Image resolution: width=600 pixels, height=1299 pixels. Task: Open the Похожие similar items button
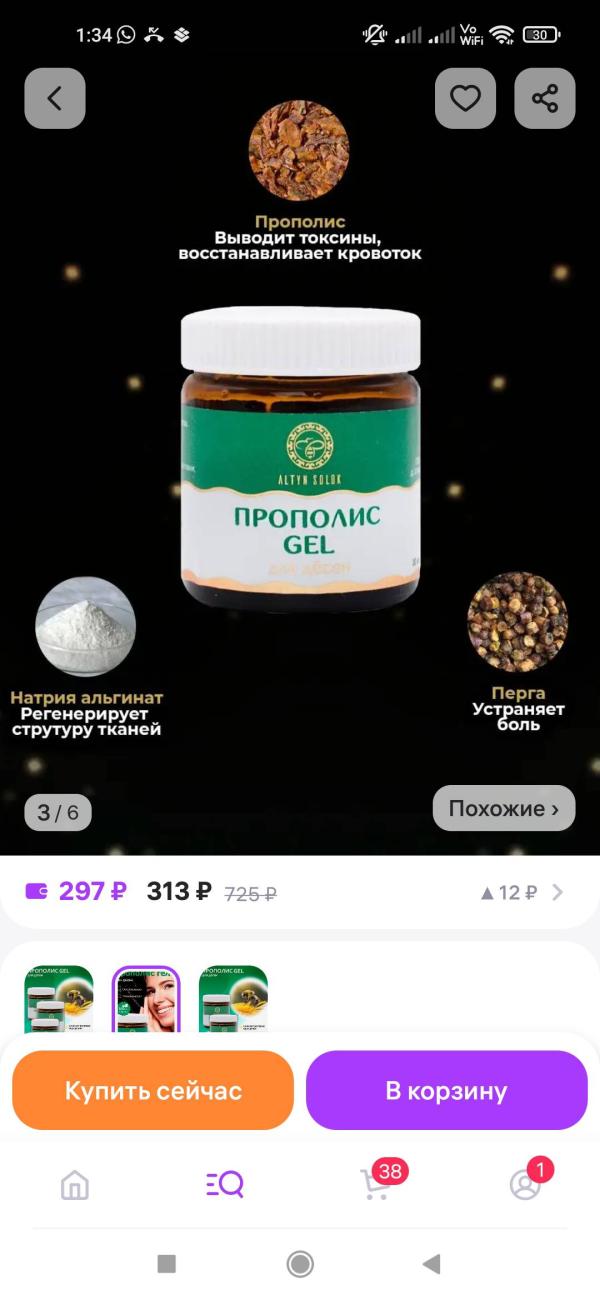point(504,808)
